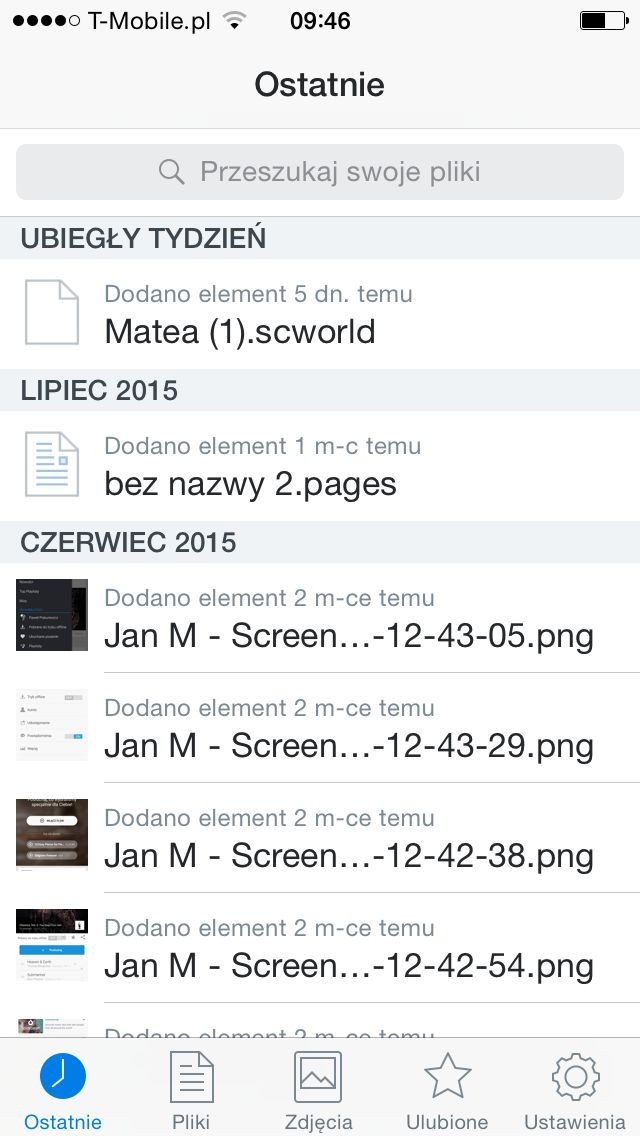Switch to the Pliki tab

tap(191, 1089)
